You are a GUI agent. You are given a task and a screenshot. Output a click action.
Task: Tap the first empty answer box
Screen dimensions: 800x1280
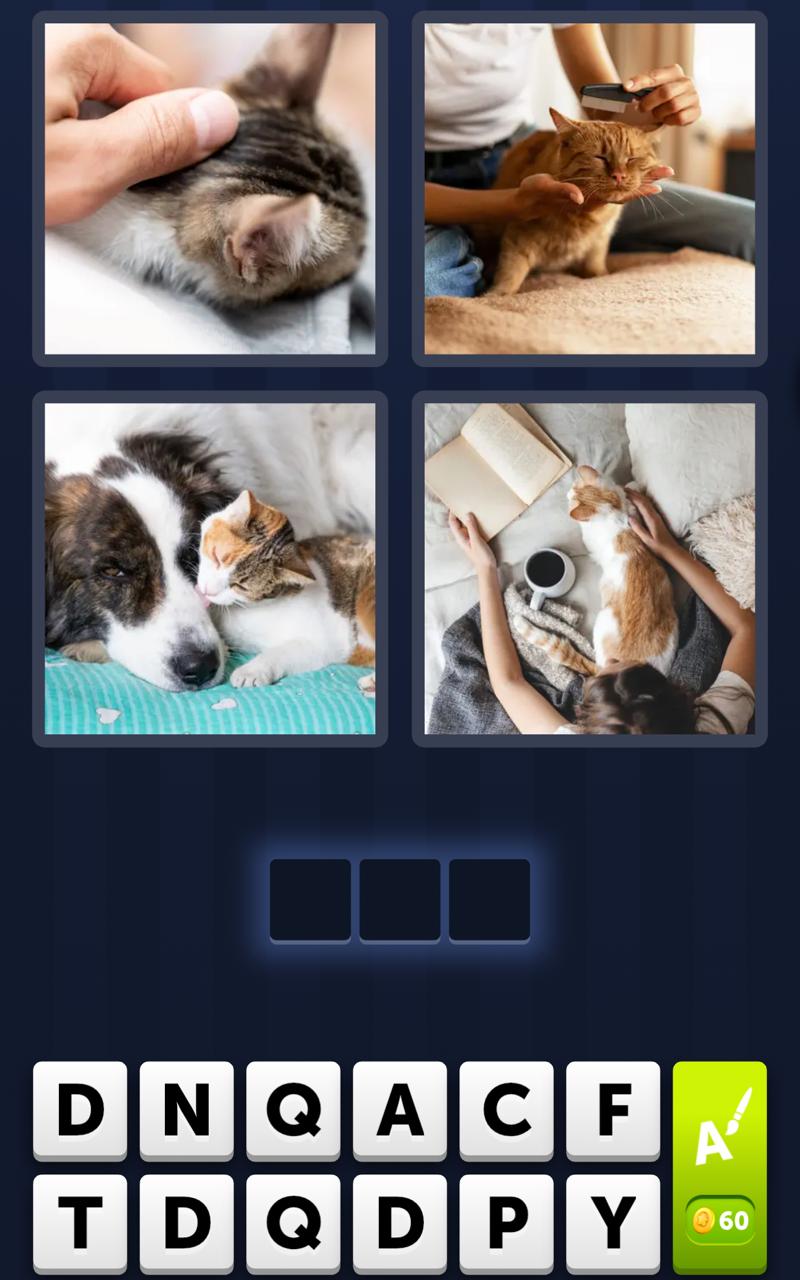310,898
